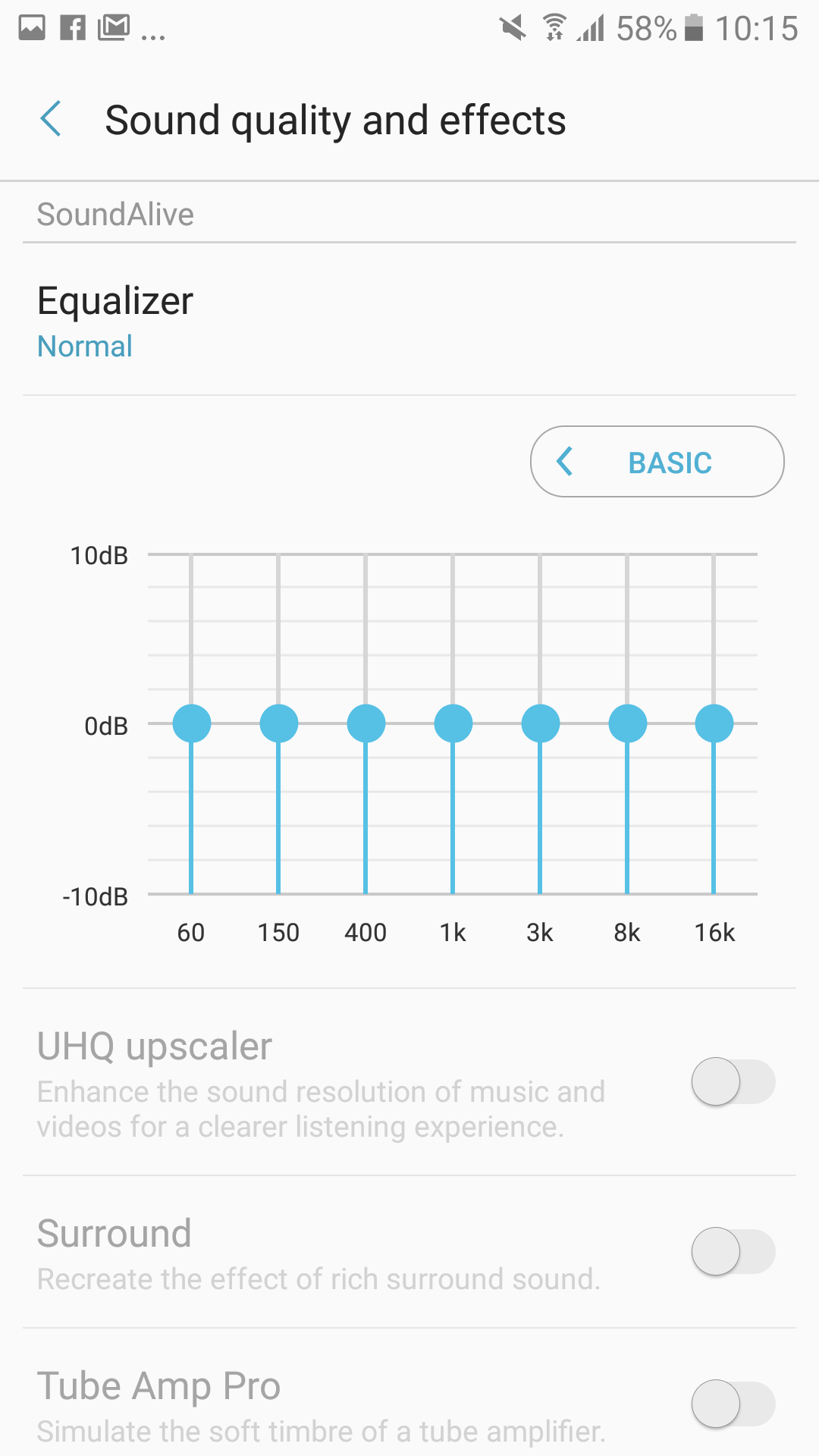Enable the Surround sound switch
The width and height of the screenshot is (819, 1456).
(733, 1251)
